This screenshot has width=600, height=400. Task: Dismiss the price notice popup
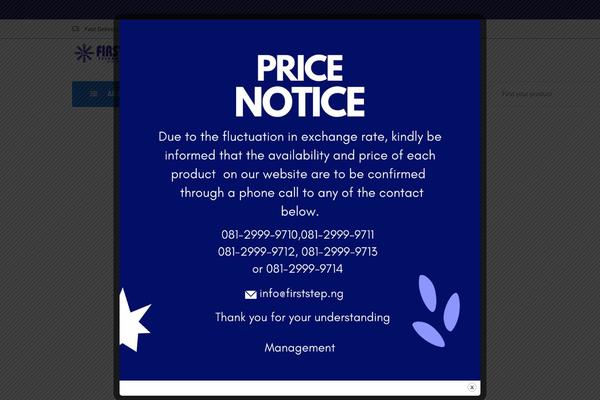pyautogui.click(x=472, y=387)
